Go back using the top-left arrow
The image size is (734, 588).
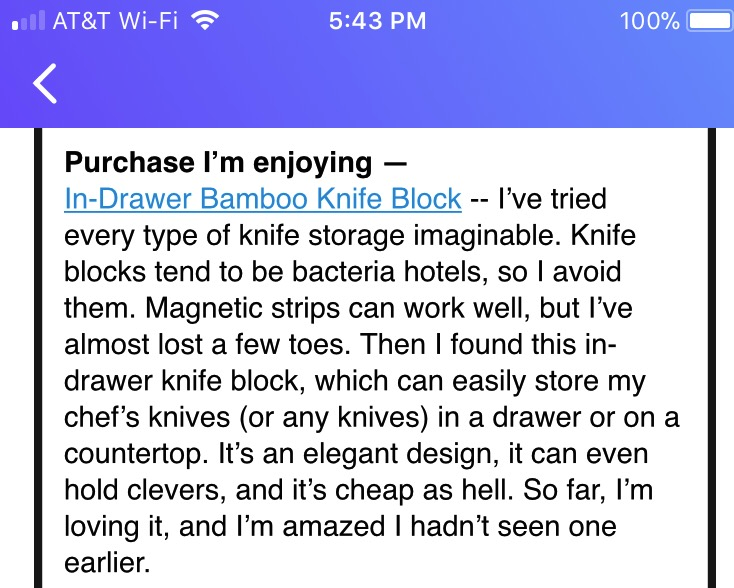(x=45, y=83)
